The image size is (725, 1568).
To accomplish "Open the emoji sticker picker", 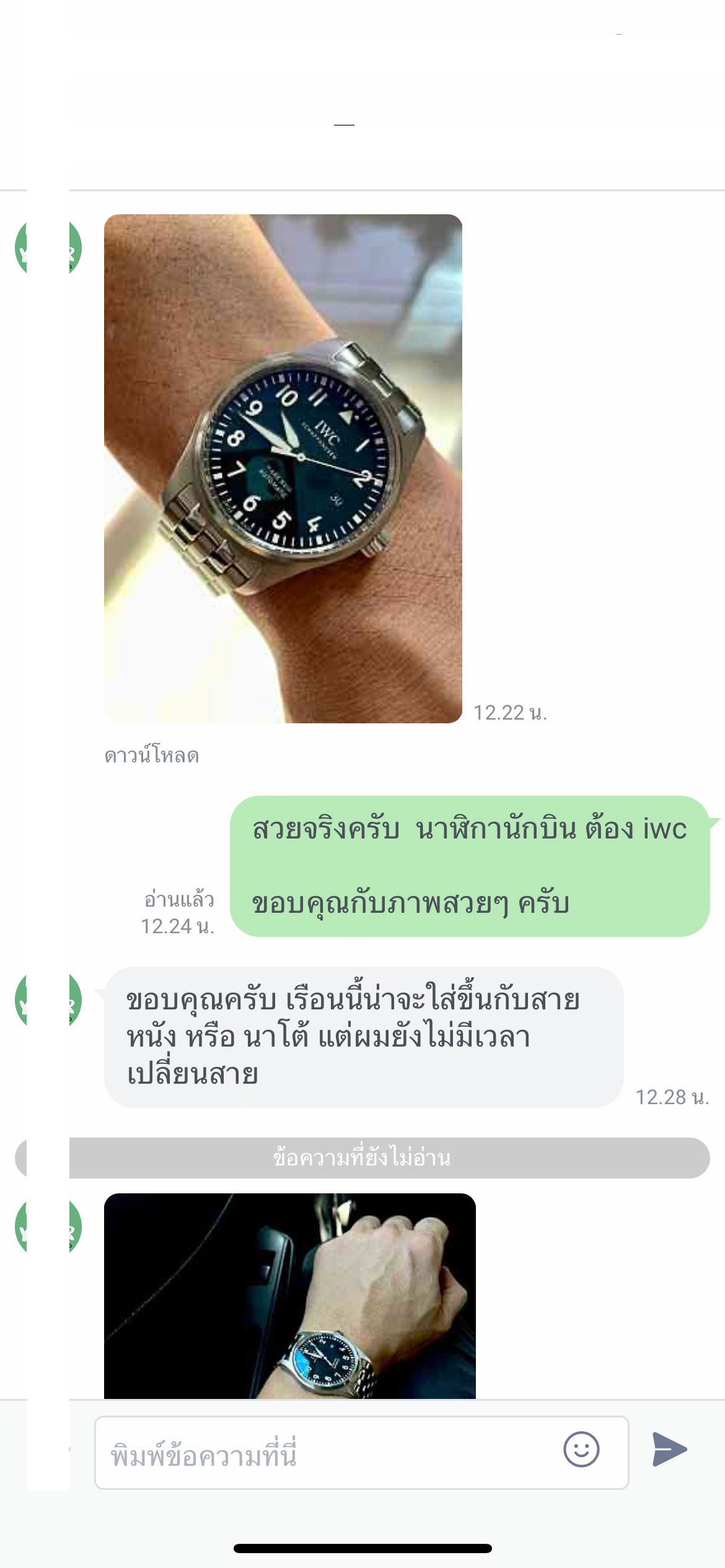I will [x=581, y=1450].
